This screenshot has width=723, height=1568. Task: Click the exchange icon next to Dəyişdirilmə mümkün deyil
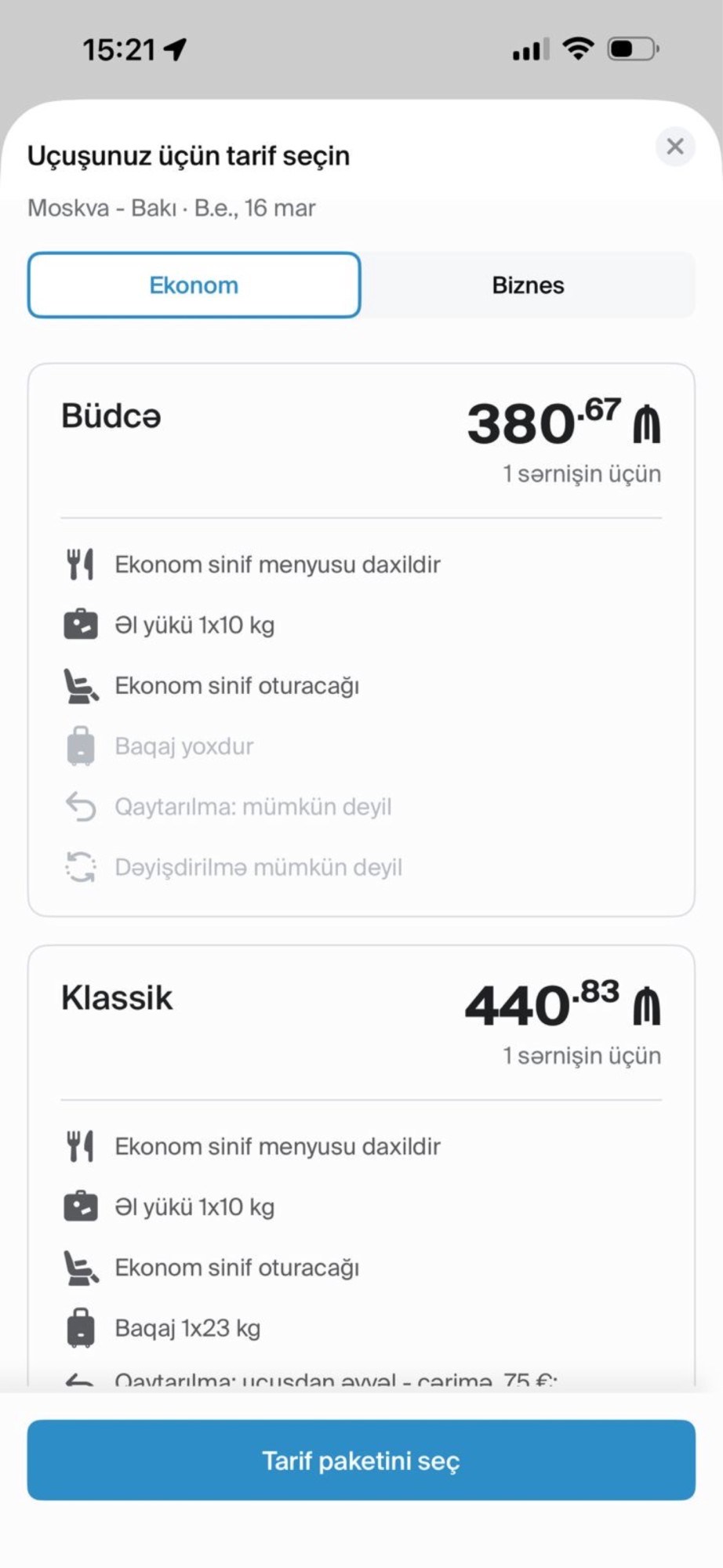pos(79,867)
